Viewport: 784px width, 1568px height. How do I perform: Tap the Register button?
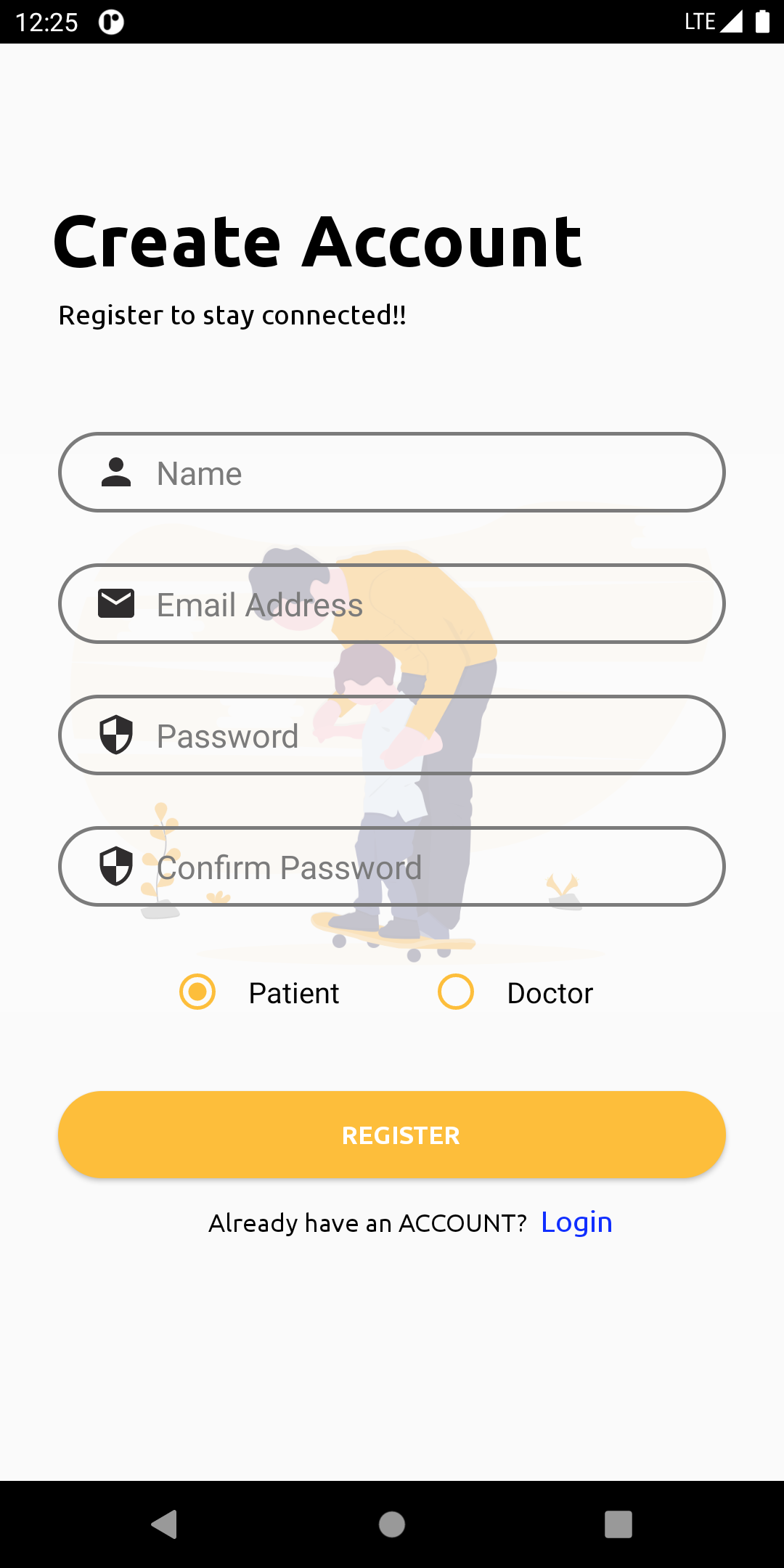[x=392, y=1135]
